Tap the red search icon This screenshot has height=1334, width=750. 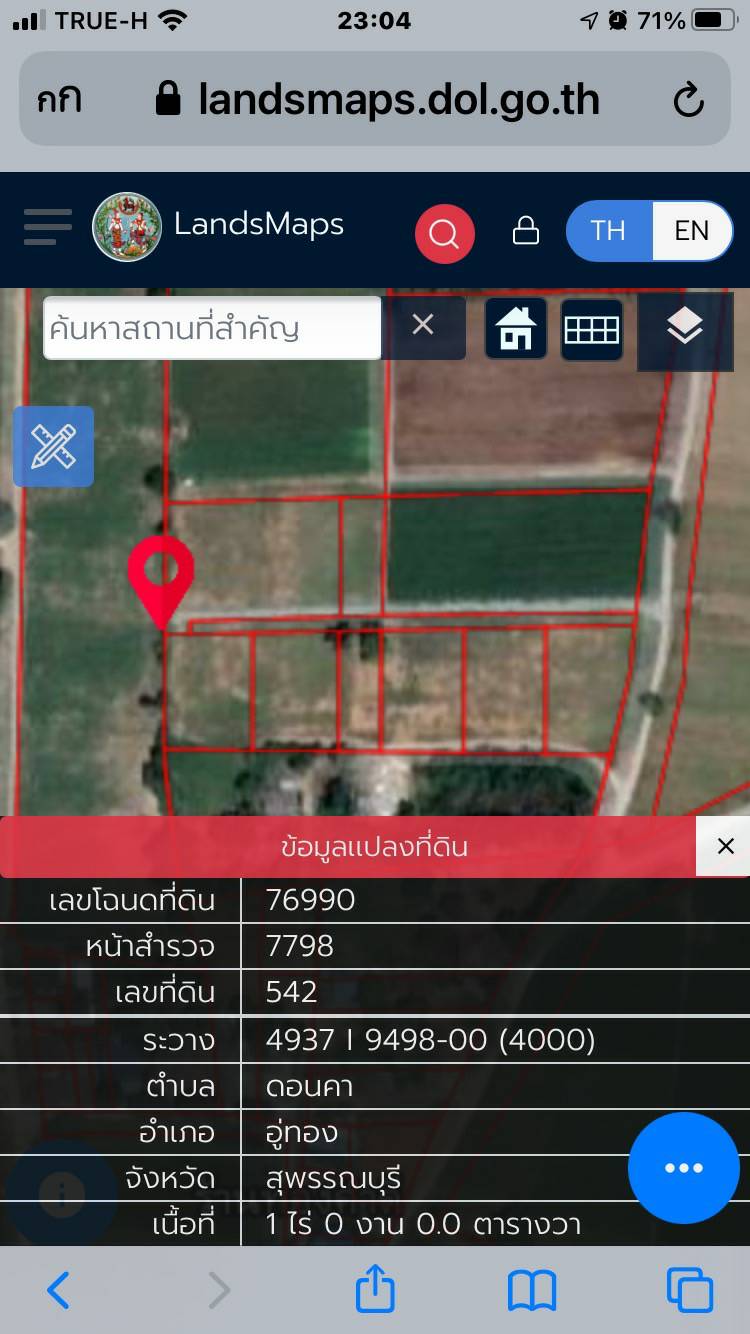(444, 233)
